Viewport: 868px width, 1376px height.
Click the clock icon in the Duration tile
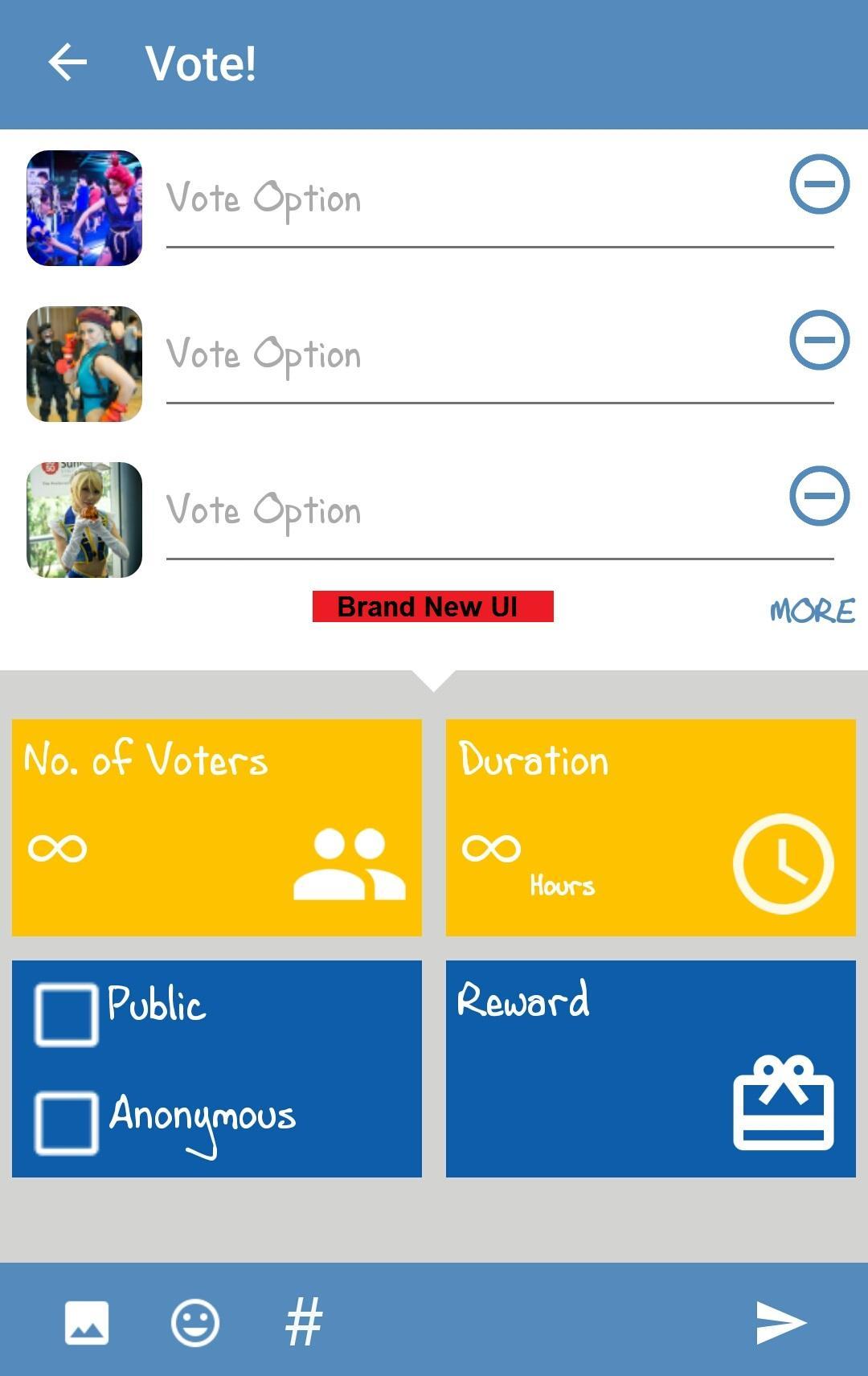[x=782, y=866]
